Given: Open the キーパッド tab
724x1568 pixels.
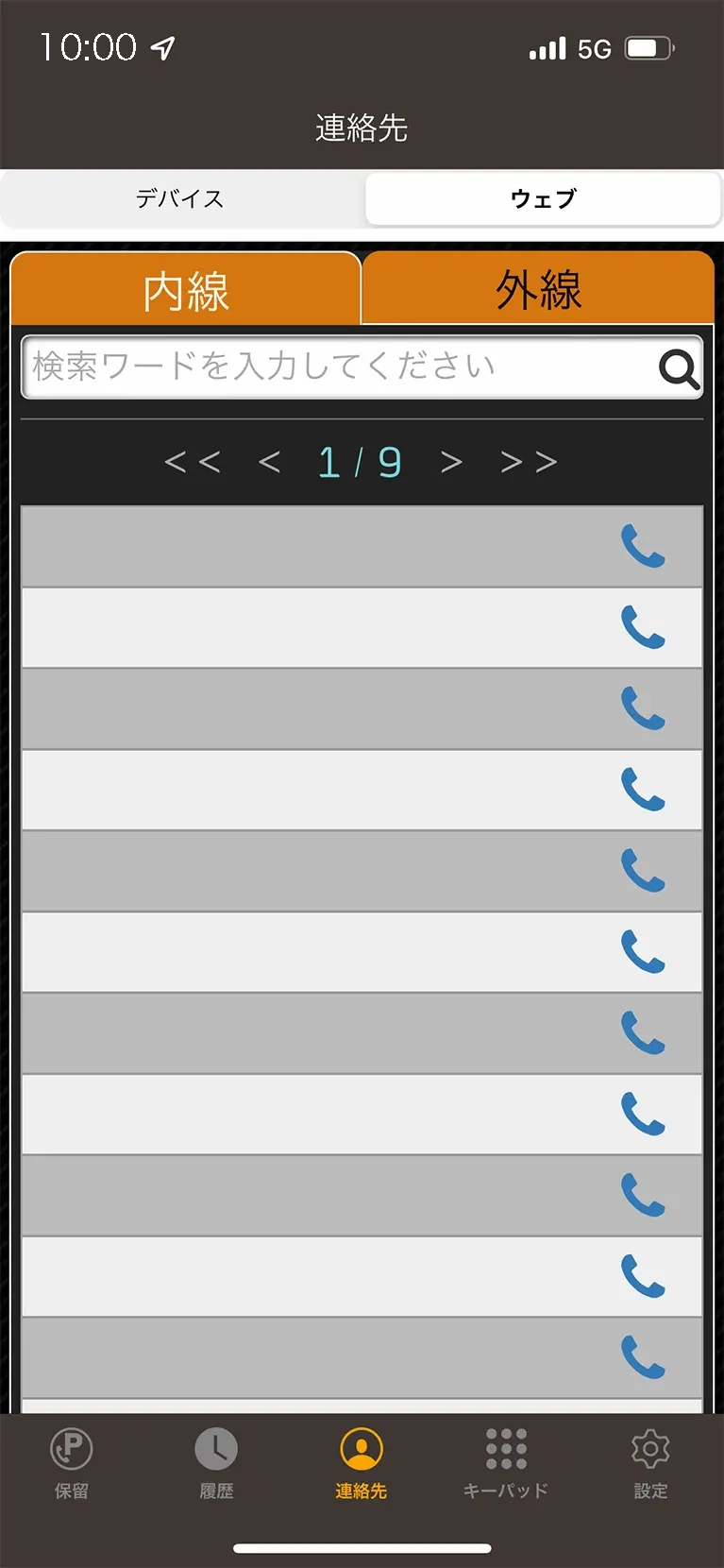Looking at the screenshot, I should 506,1463.
